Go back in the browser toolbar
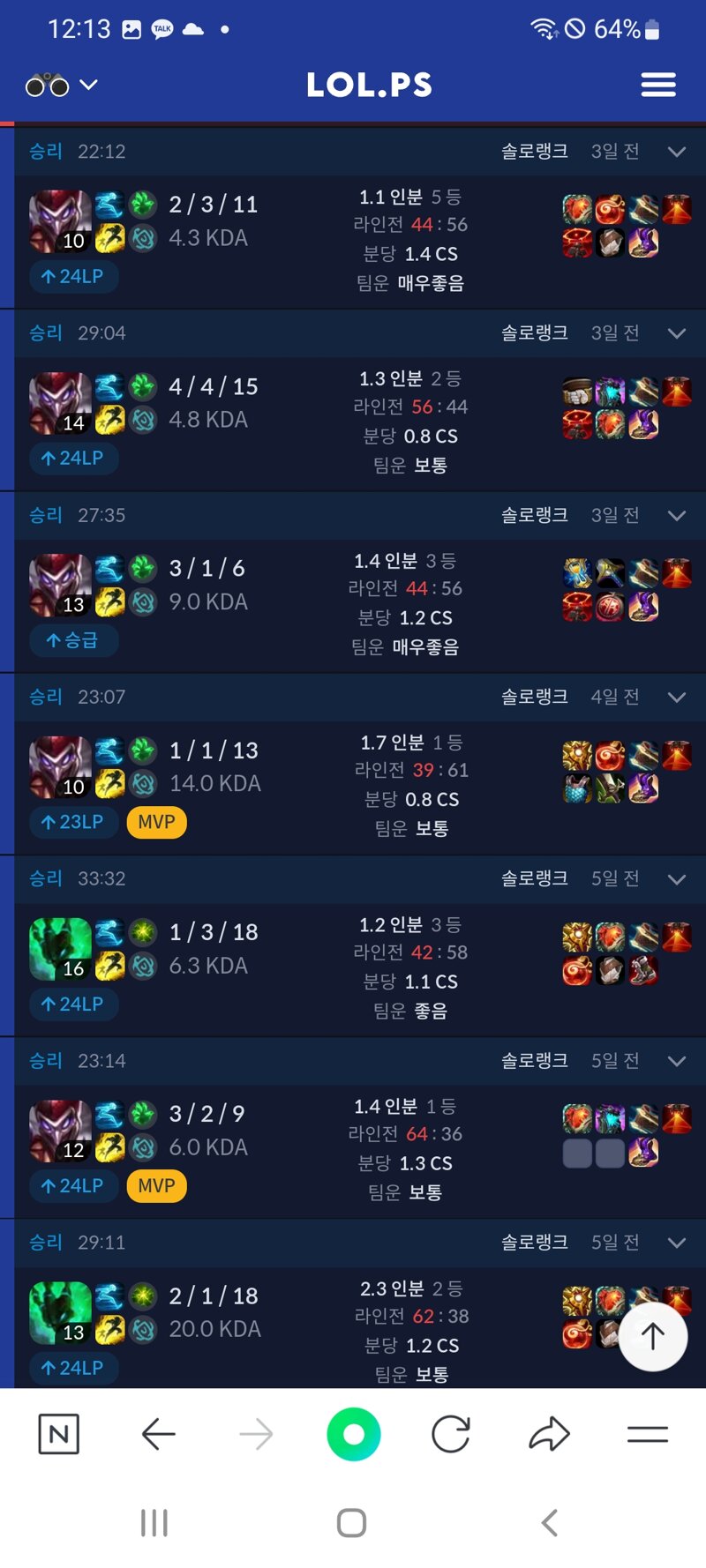The height and width of the screenshot is (1568, 706). coord(158,1434)
